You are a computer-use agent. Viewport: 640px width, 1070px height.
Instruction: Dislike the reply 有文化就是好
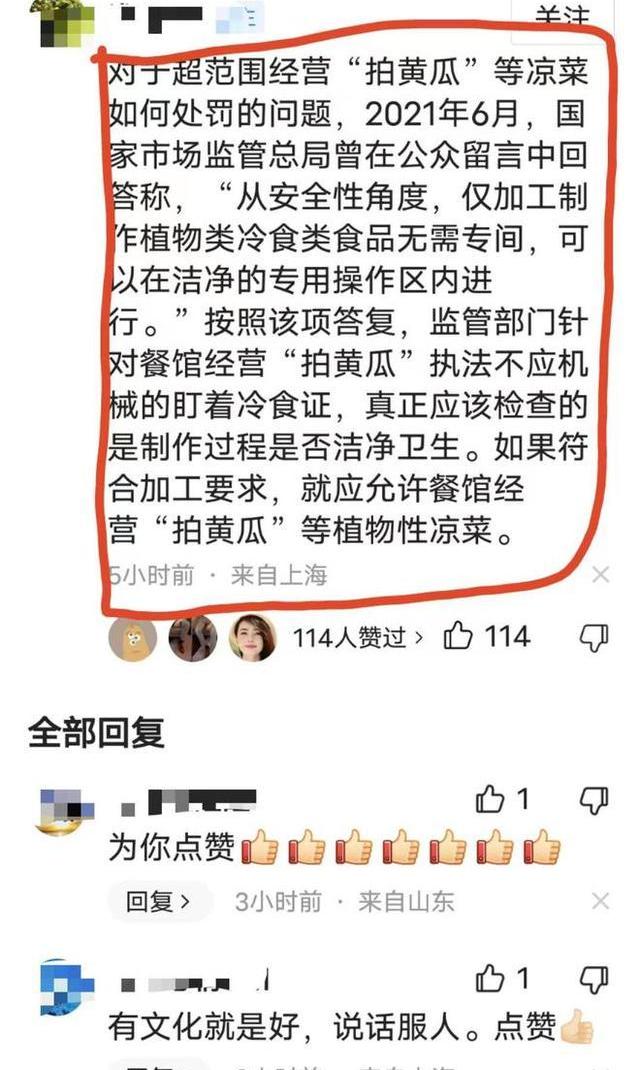pyautogui.click(x=594, y=979)
